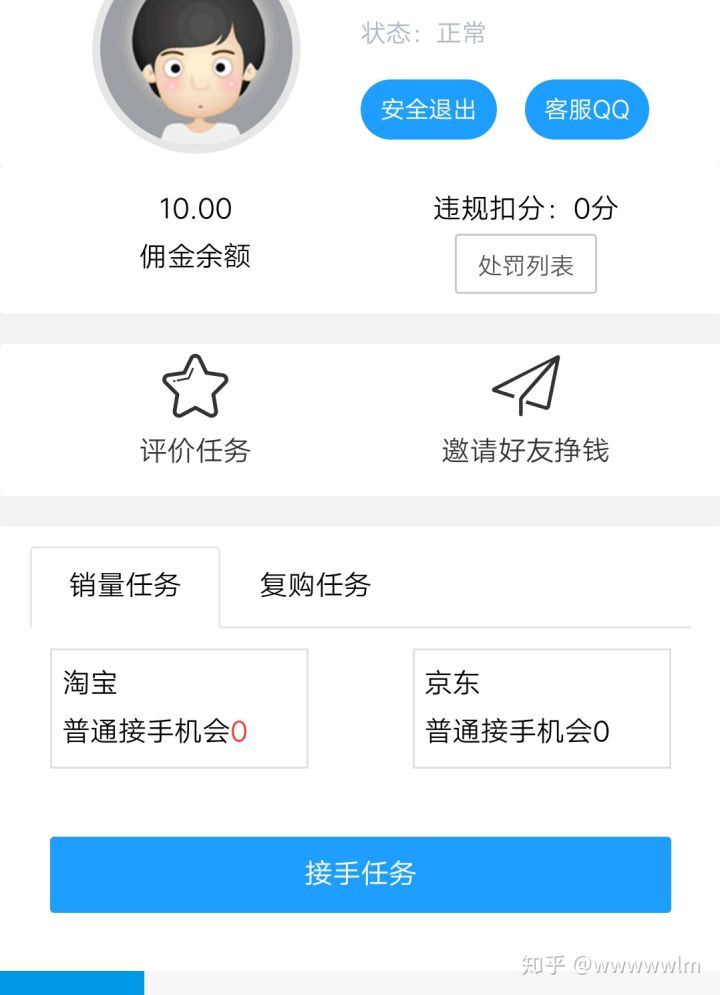Select the 淘宝 task card
The height and width of the screenshot is (995, 720).
click(x=179, y=708)
